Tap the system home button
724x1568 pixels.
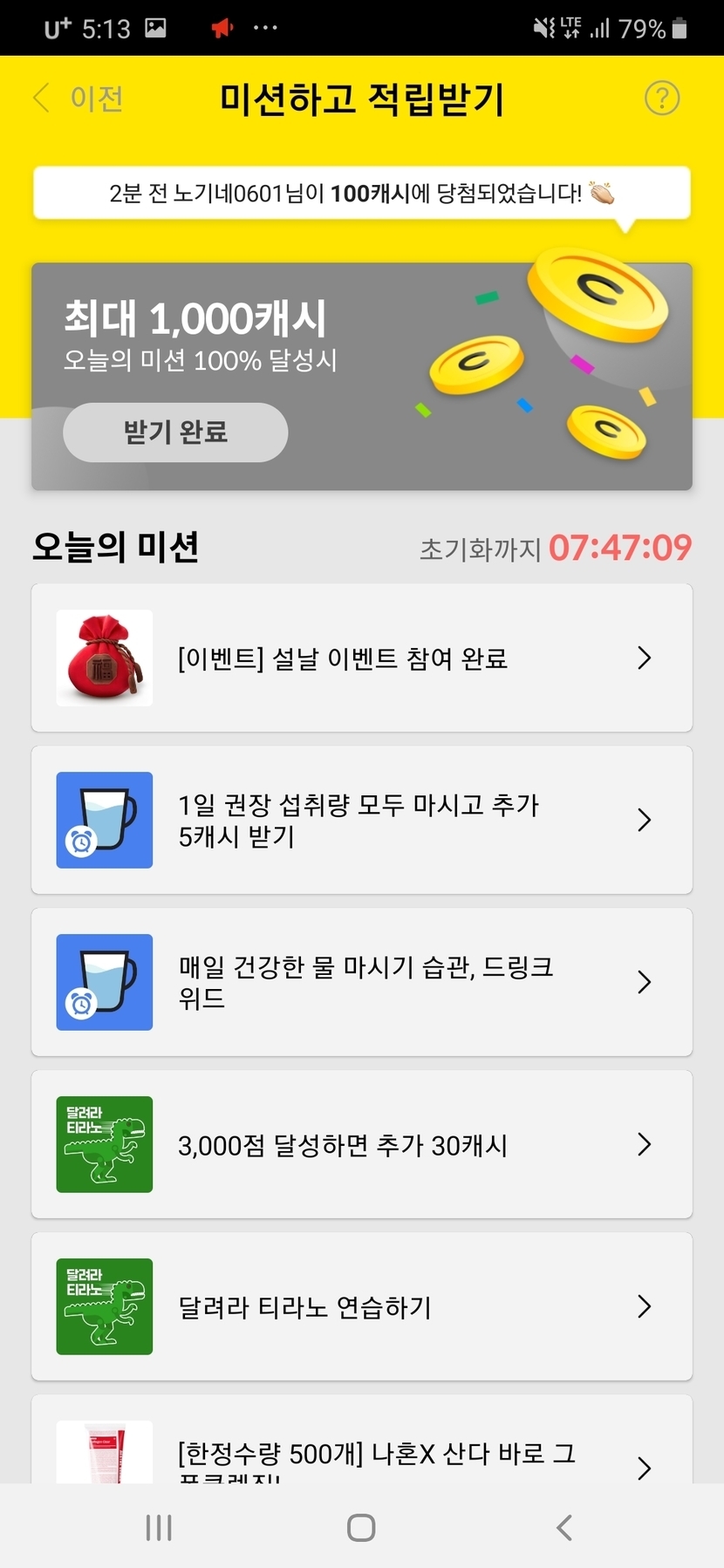point(361,1527)
